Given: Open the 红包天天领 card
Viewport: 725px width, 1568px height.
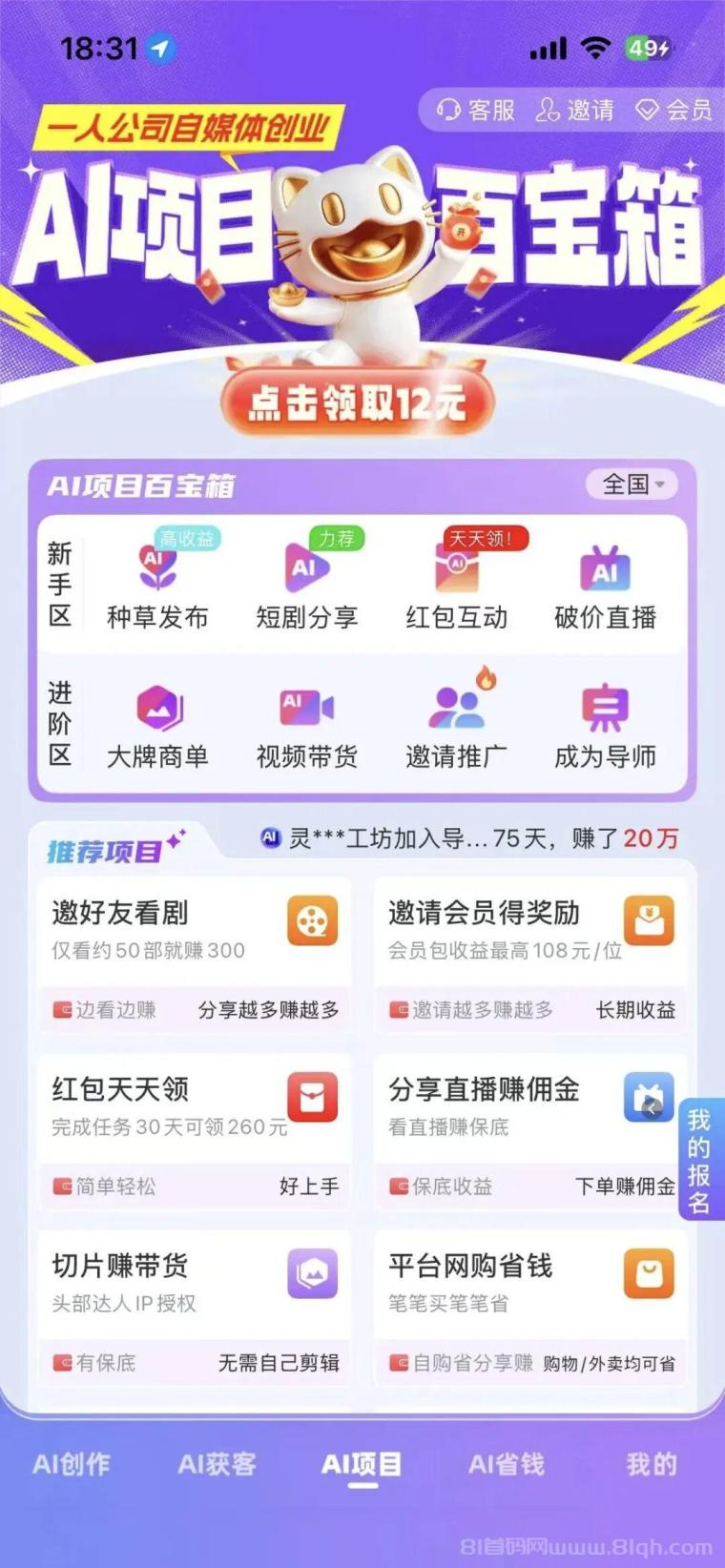Looking at the screenshot, I should 195,1130.
